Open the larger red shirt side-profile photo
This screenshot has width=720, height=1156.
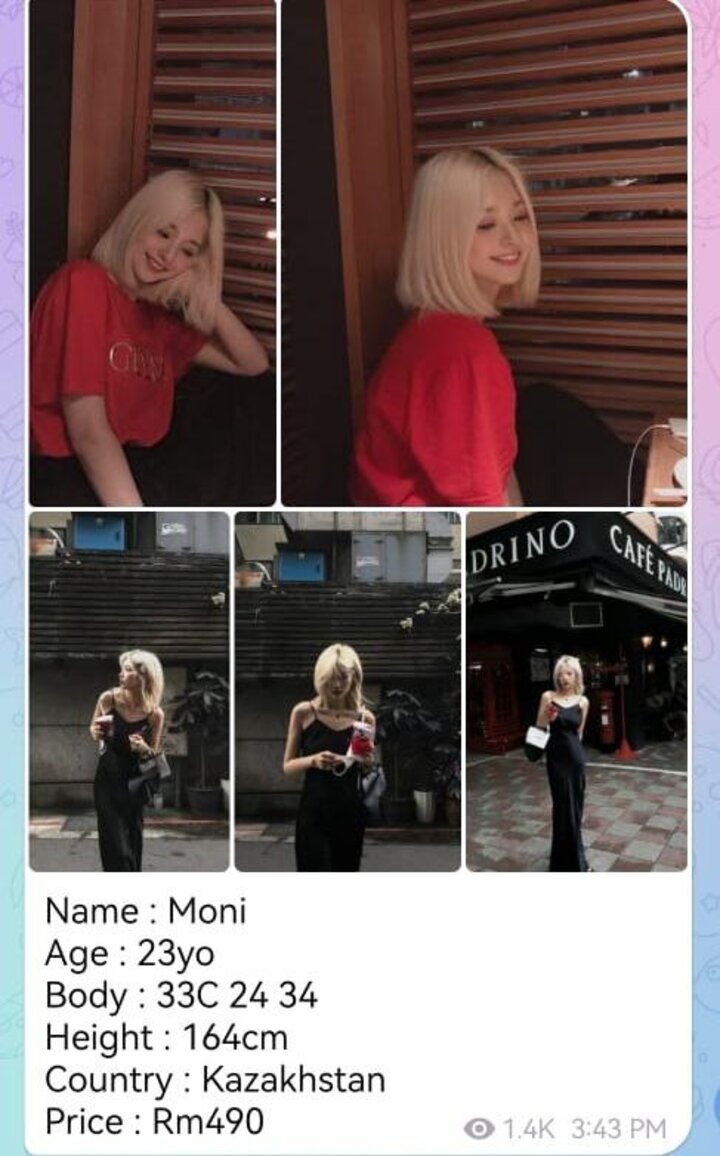[x=484, y=254]
